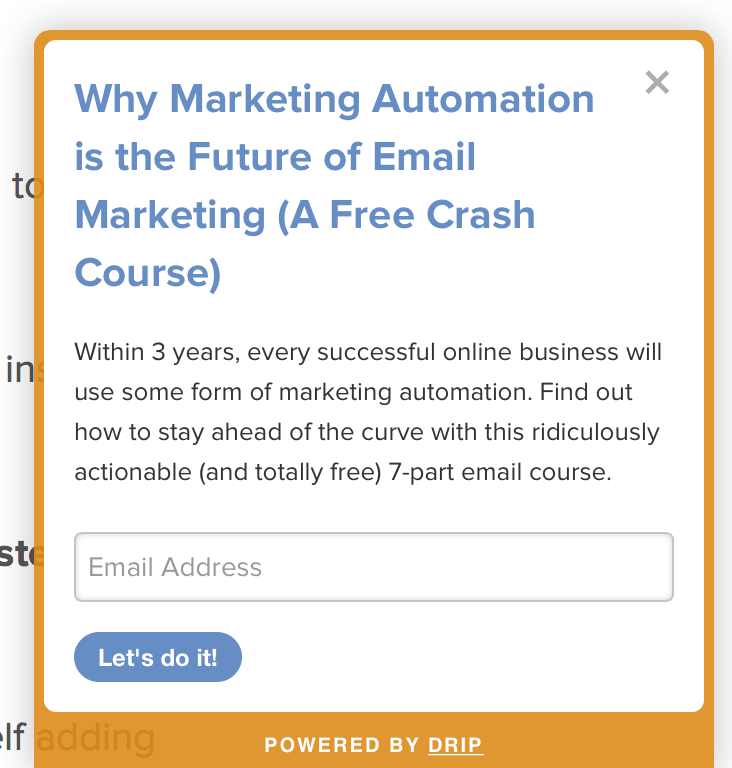Dismiss the marketing automation popup

pyautogui.click(x=657, y=82)
